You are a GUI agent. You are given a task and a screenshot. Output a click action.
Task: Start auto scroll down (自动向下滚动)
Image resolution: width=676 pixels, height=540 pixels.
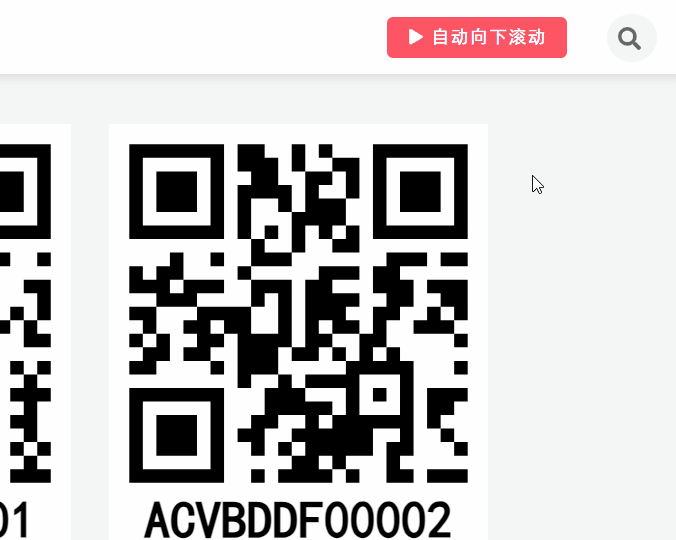click(x=477, y=38)
